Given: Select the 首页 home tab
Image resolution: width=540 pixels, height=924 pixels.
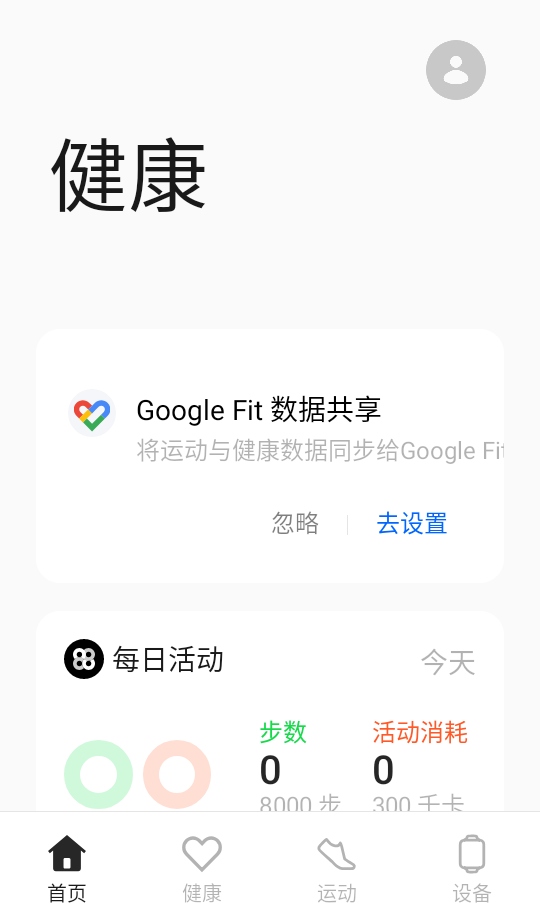Looking at the screenshot, I should (67, 869).
